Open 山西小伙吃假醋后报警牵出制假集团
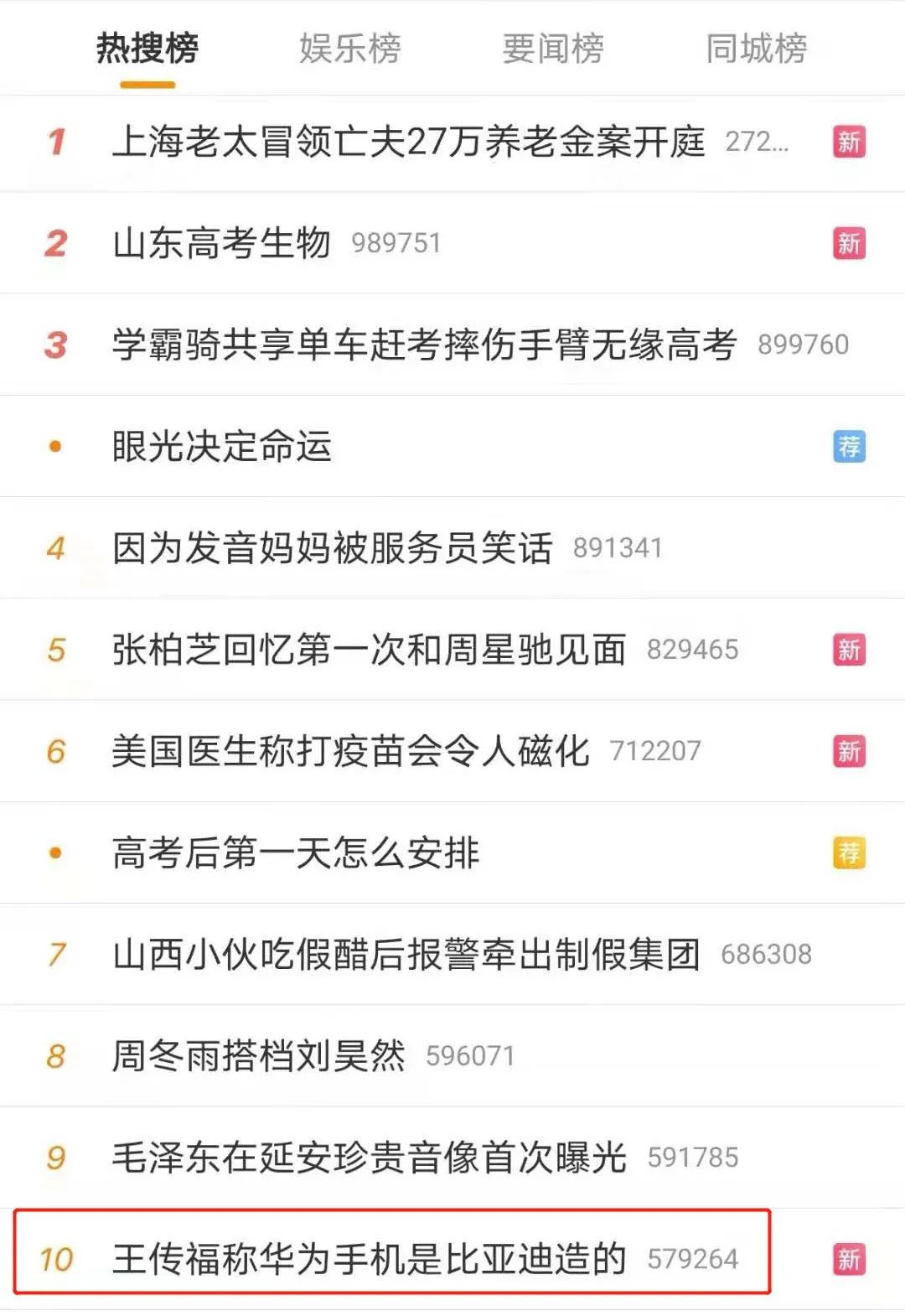This screenshot has height=1316, width=905. pyautogui.click(x=406, y=955)
